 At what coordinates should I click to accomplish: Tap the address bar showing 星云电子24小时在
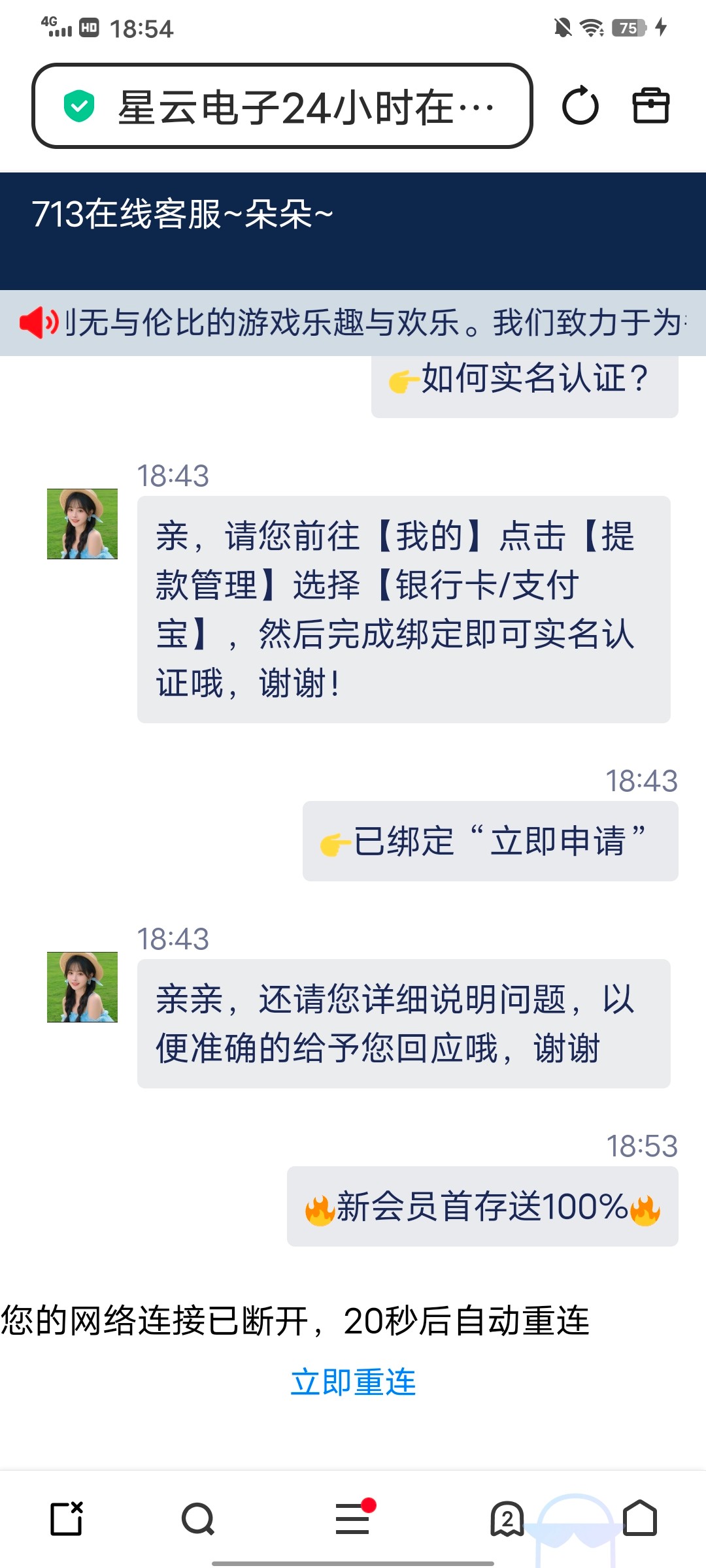tap(282, 106)
